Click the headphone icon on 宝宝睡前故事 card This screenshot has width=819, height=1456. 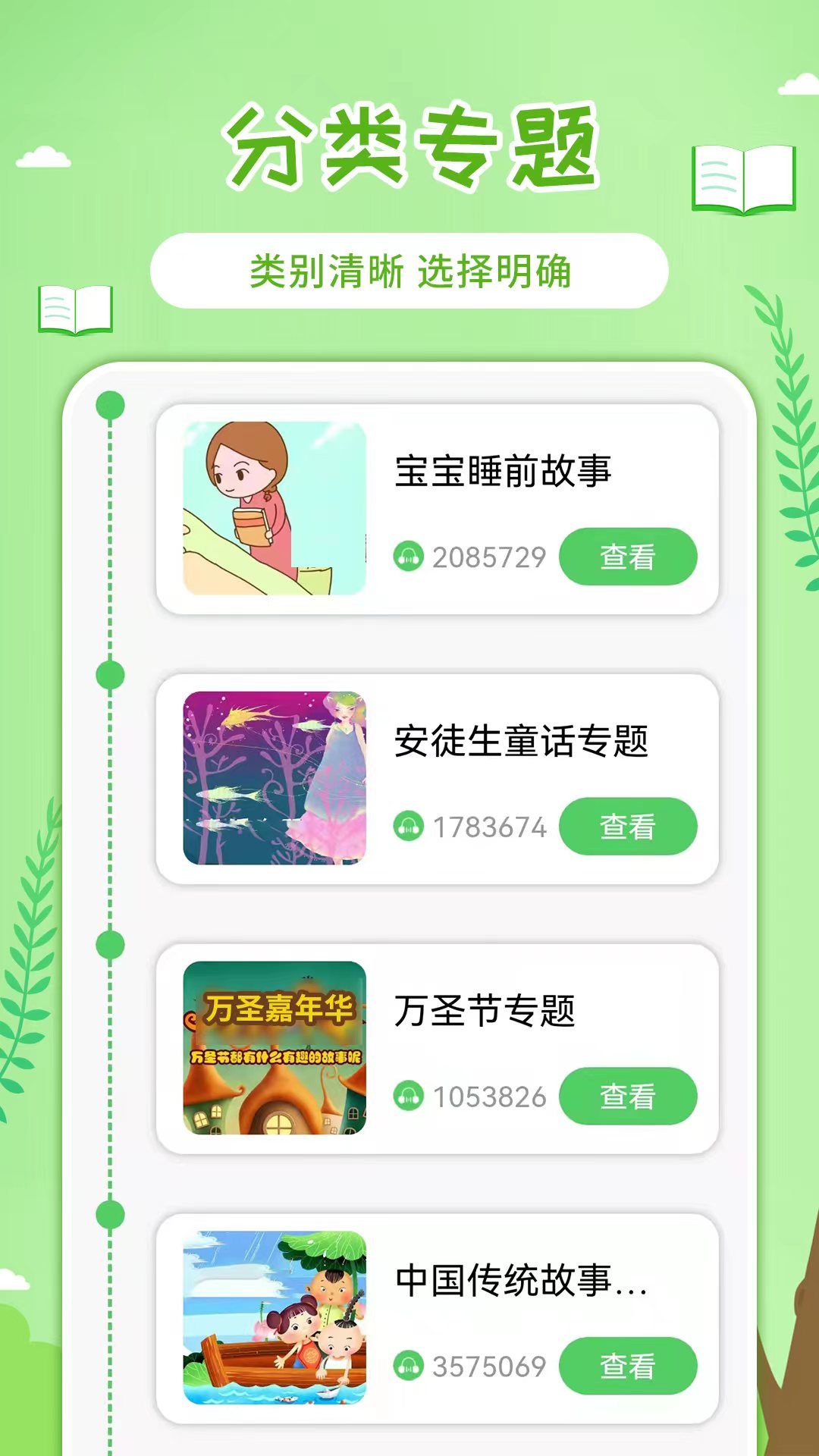[x=409, y=556]
